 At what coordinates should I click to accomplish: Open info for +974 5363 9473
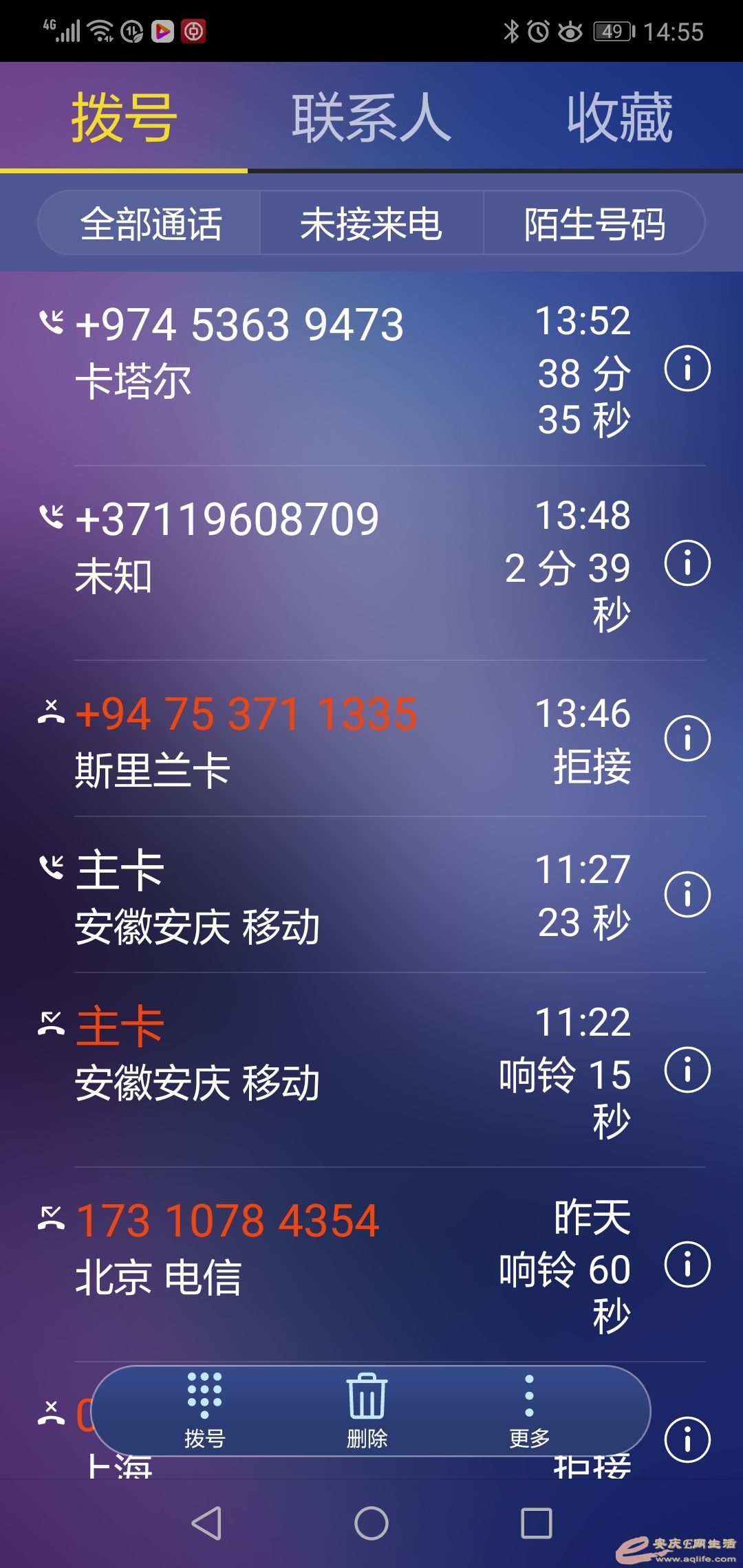coord(687,369)
